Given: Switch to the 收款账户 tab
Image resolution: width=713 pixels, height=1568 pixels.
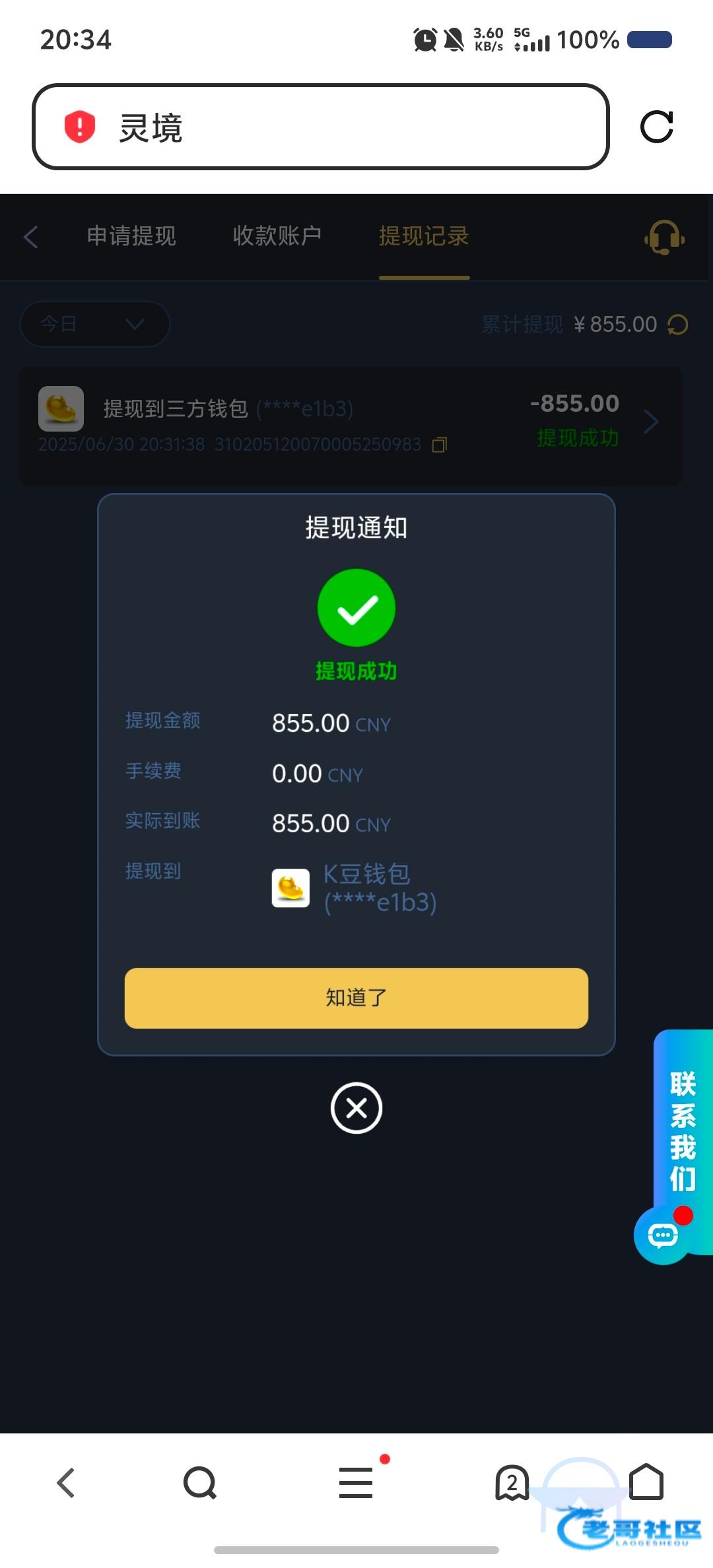Looking at the screenshot, I should tap(277, 236).
